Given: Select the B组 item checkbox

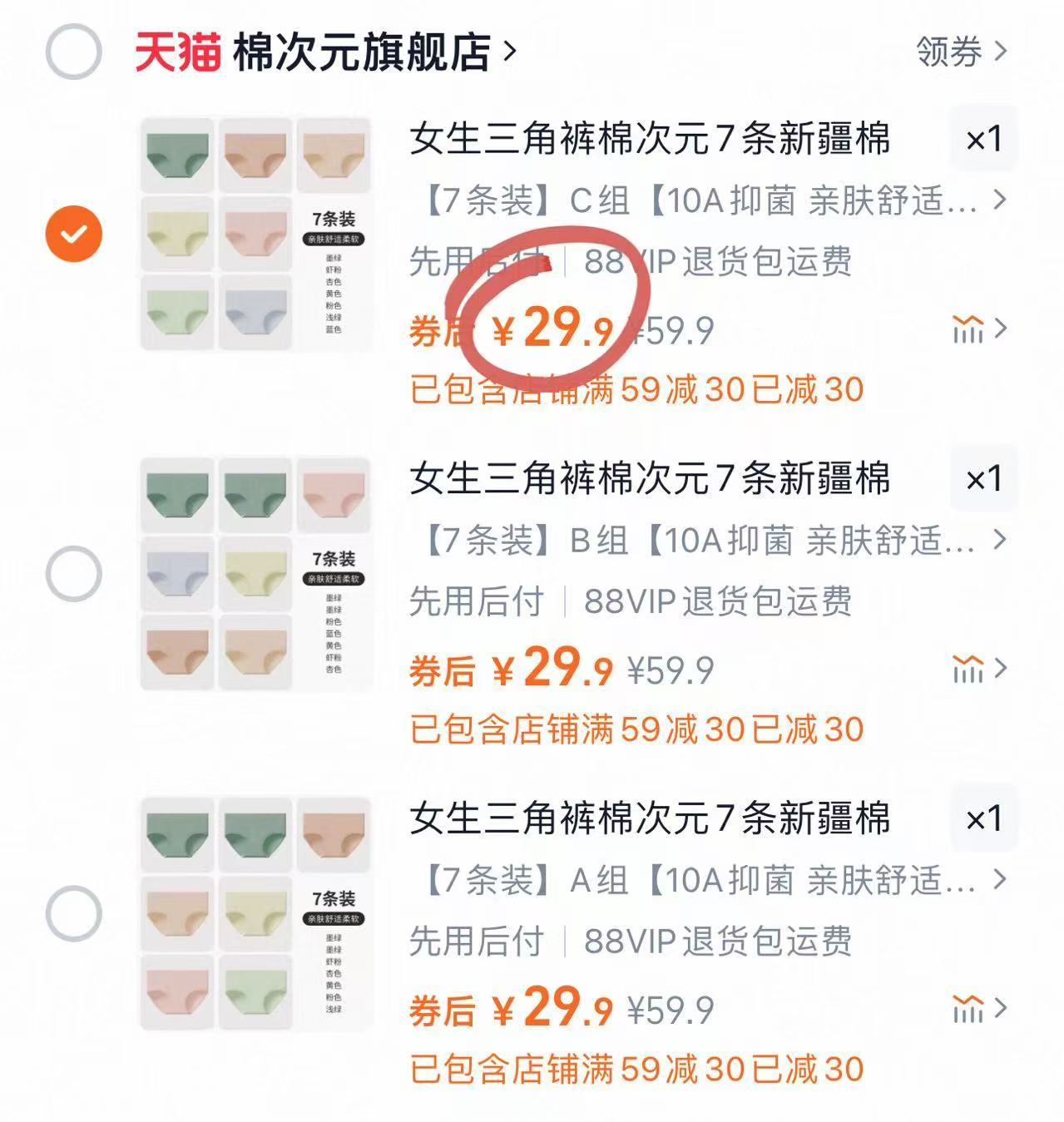Looking at the screenshot, I should (75, 574).
